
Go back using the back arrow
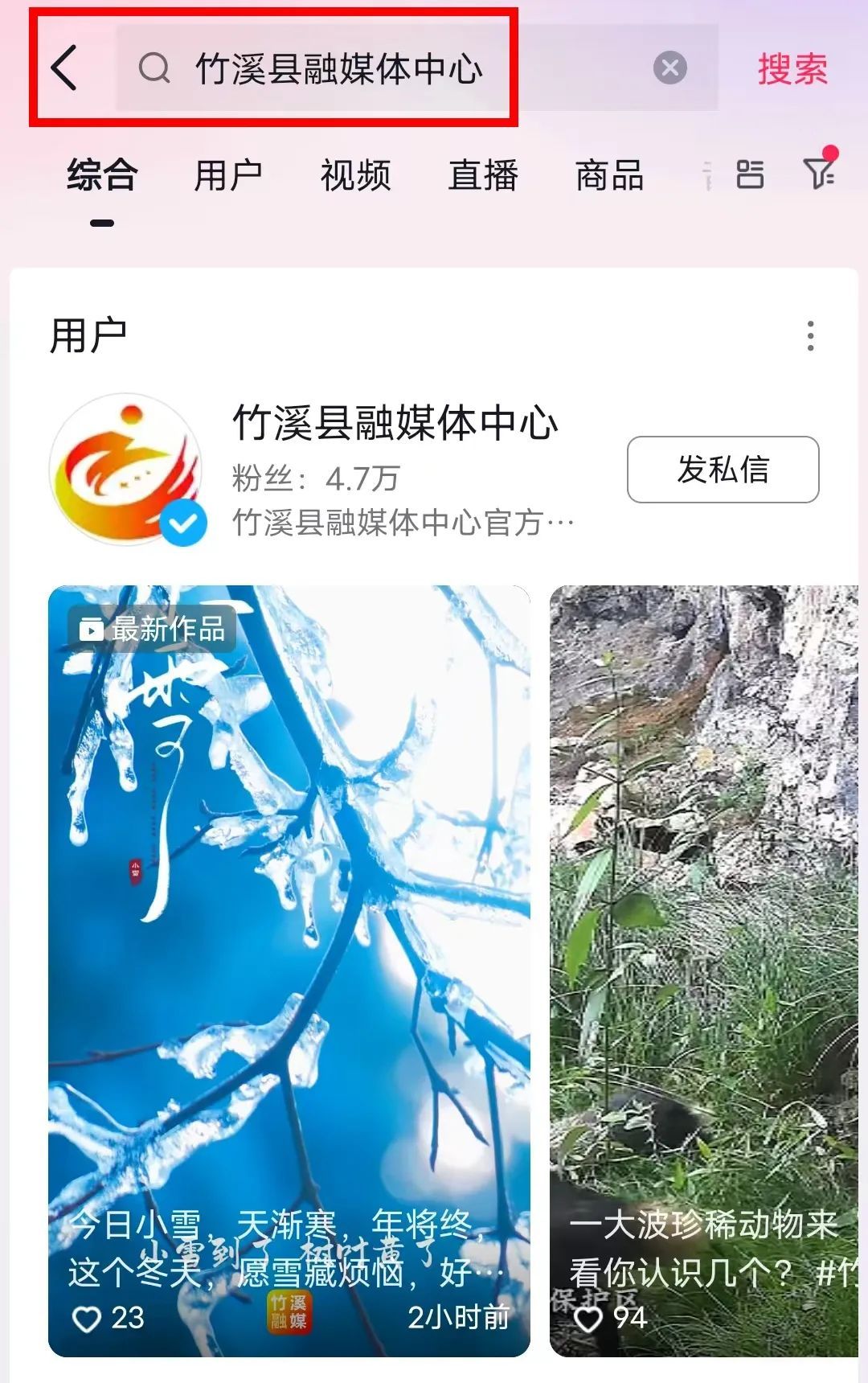coord(64,68)
